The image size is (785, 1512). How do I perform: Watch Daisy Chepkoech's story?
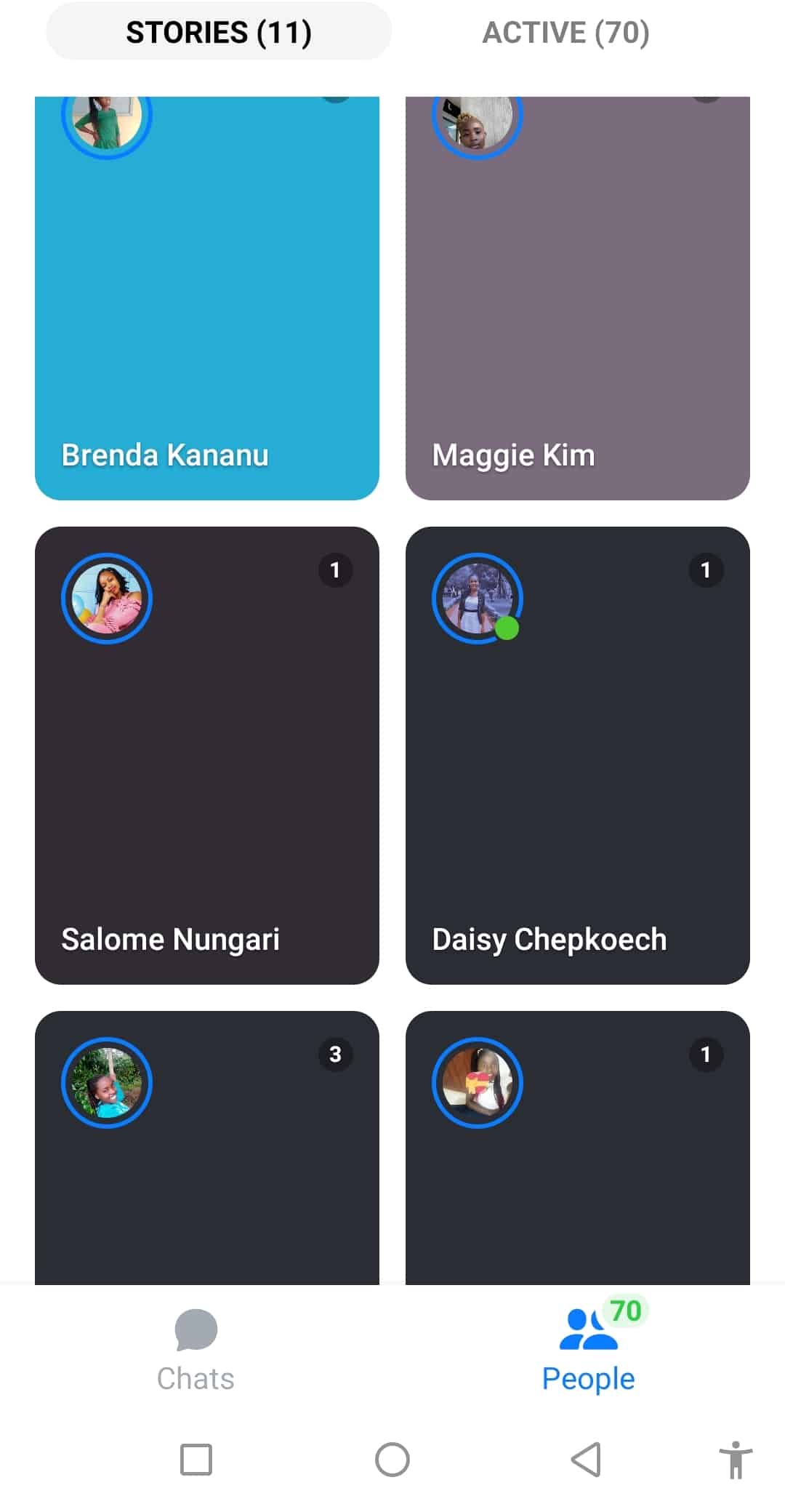tap(577, 755)
